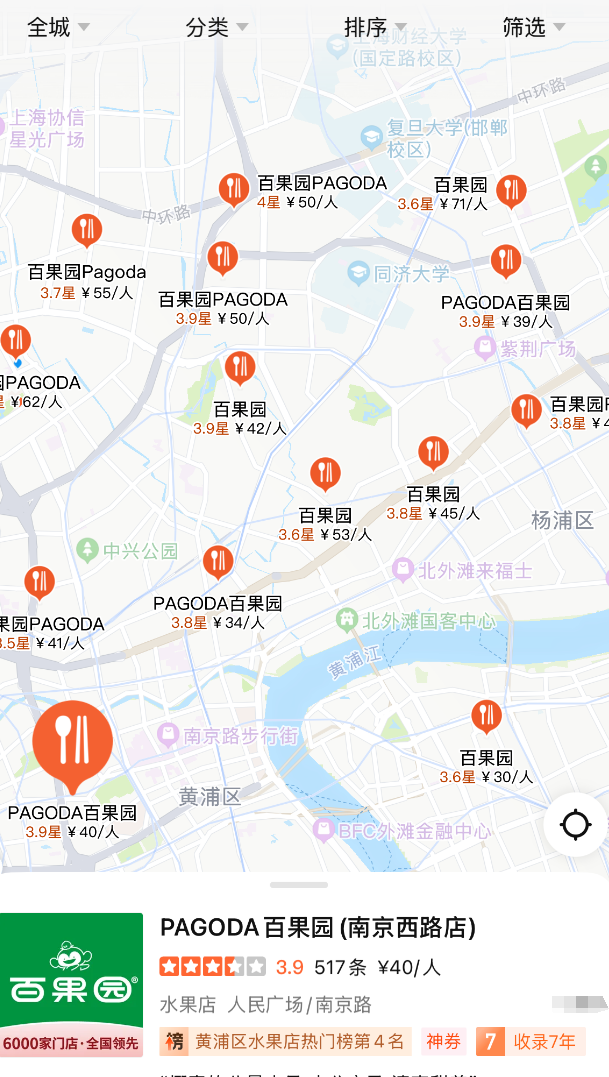Choose the 3.9星 ¥39/人 PAGODA百果园 pin

click(506, 260)
